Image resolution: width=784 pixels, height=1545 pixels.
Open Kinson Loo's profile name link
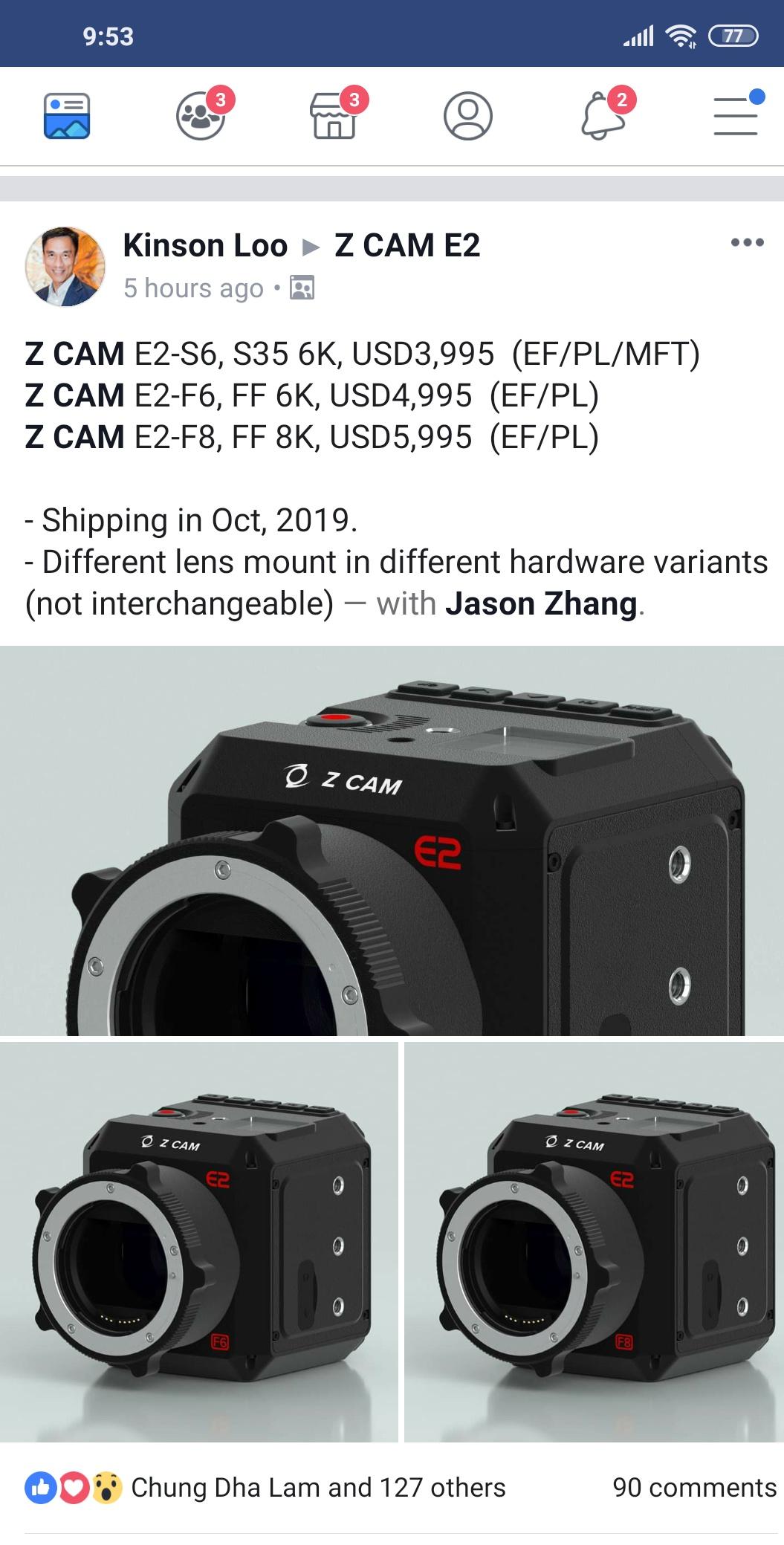click(x=205, y=245)
